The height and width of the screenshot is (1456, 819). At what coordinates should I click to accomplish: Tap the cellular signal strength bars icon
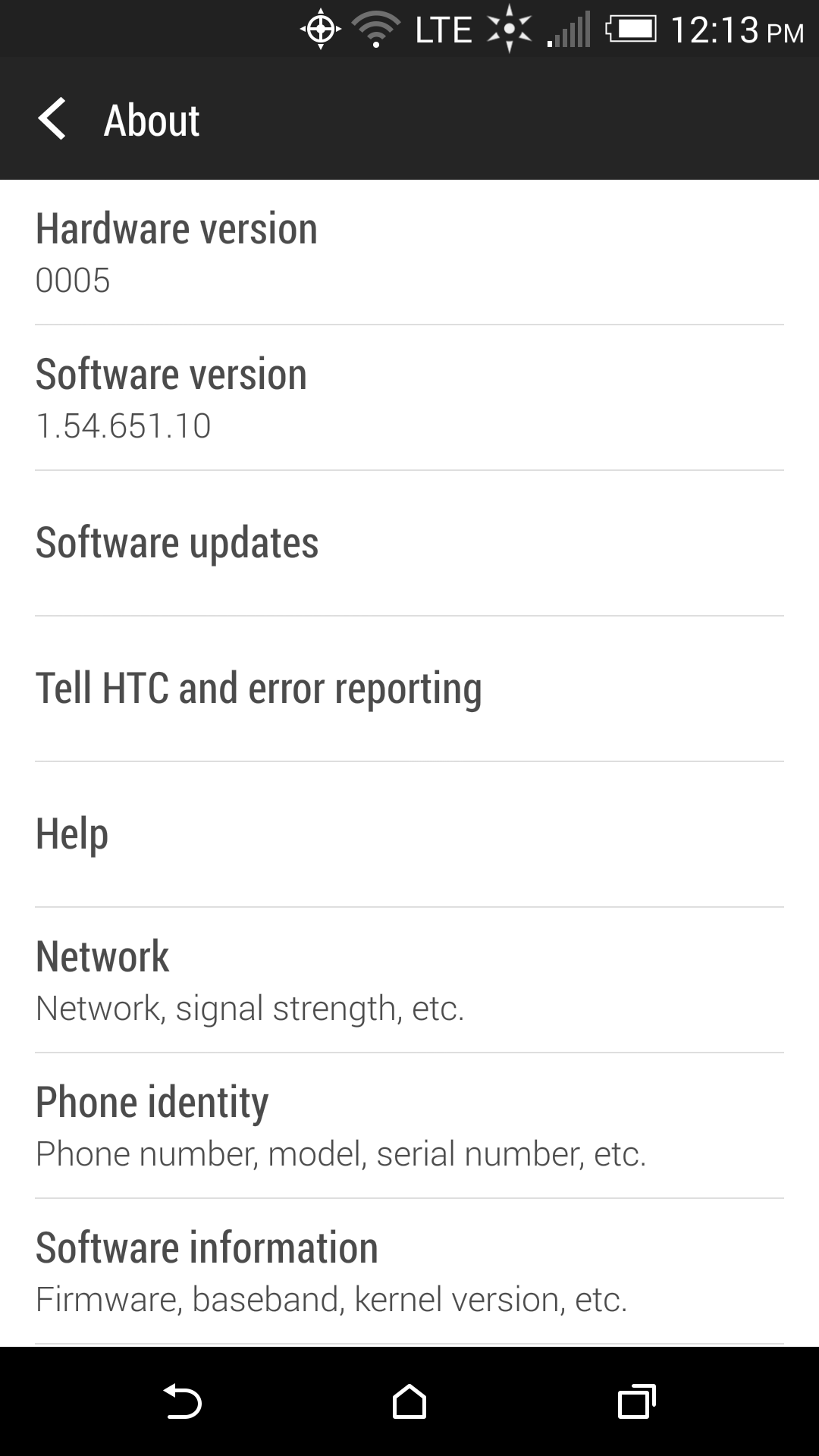[x=567, y=29]
